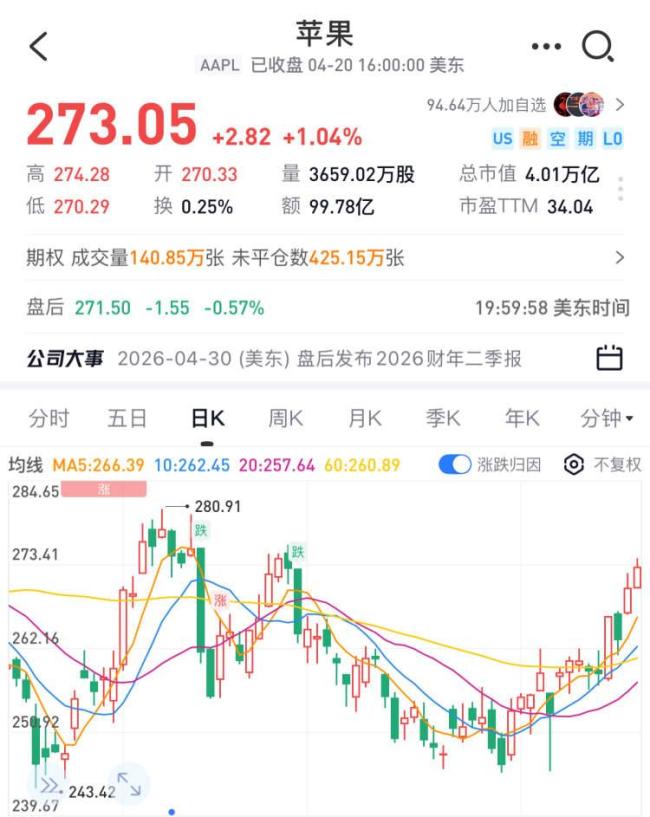The height and width of the screenshot is (817, 650).
Task: Show the 季K quarterly chart
Action: (443, 418)
